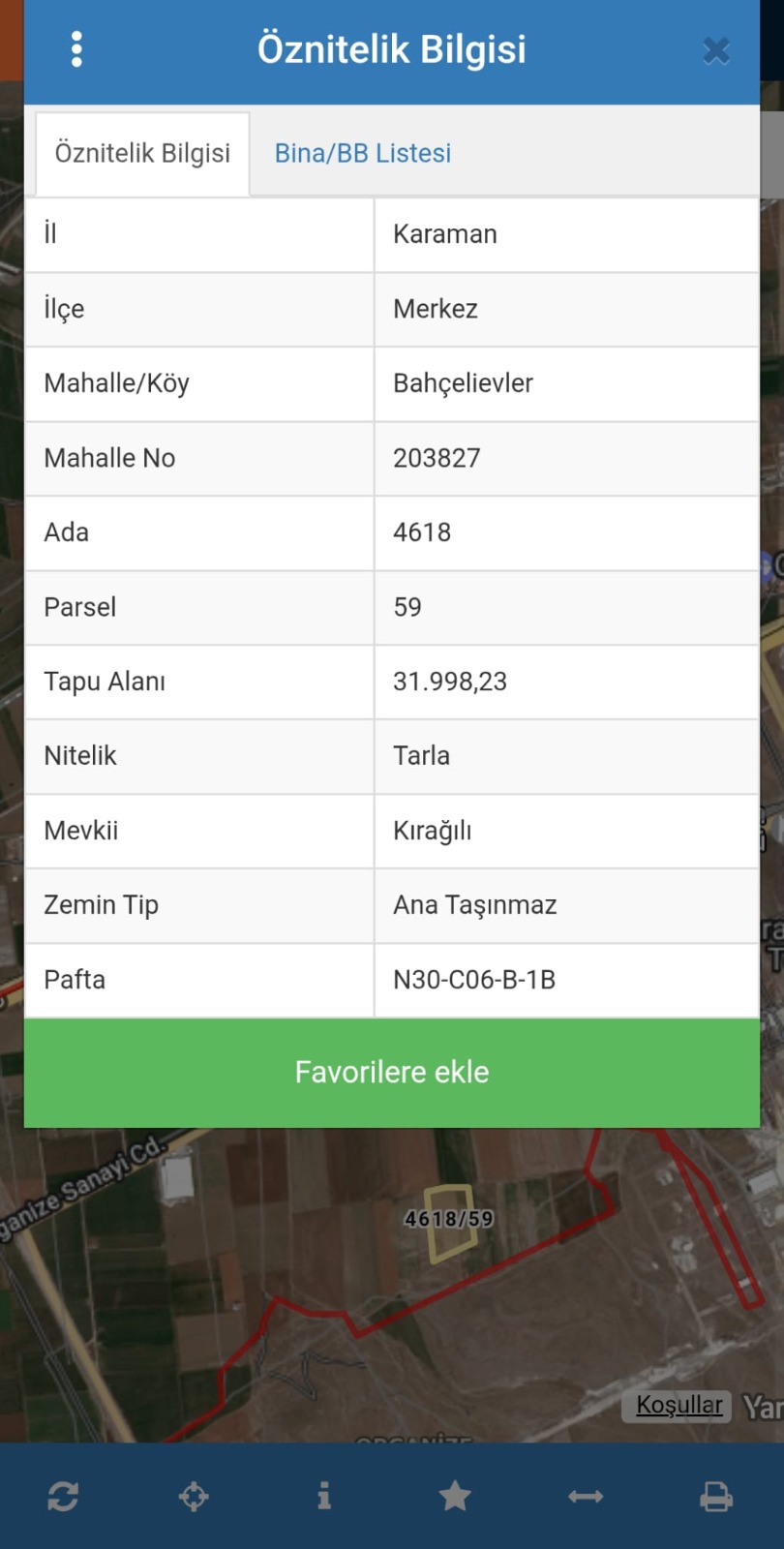Select the Karaman value cell
784x1549 pixels.
coord(444,233)
